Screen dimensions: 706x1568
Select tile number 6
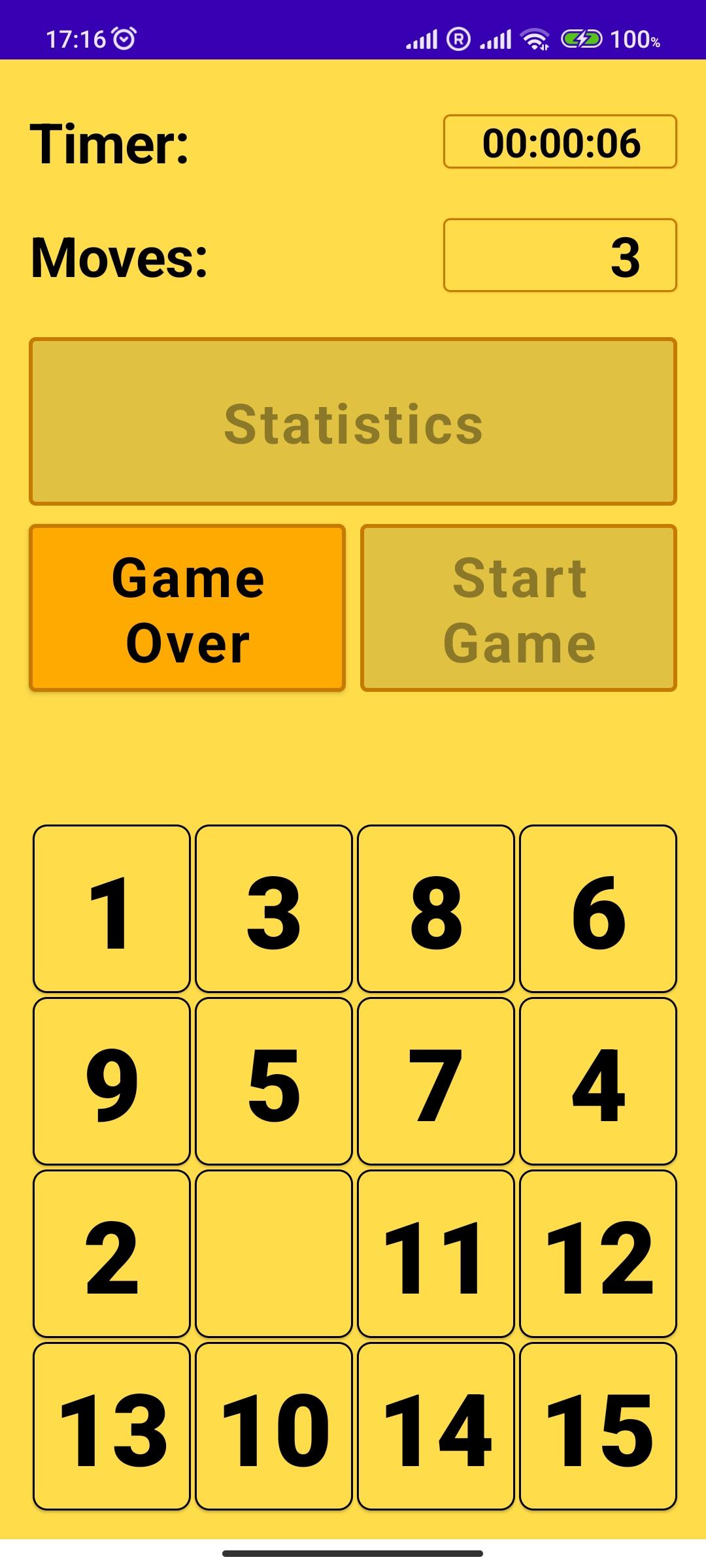coord(598,909)
